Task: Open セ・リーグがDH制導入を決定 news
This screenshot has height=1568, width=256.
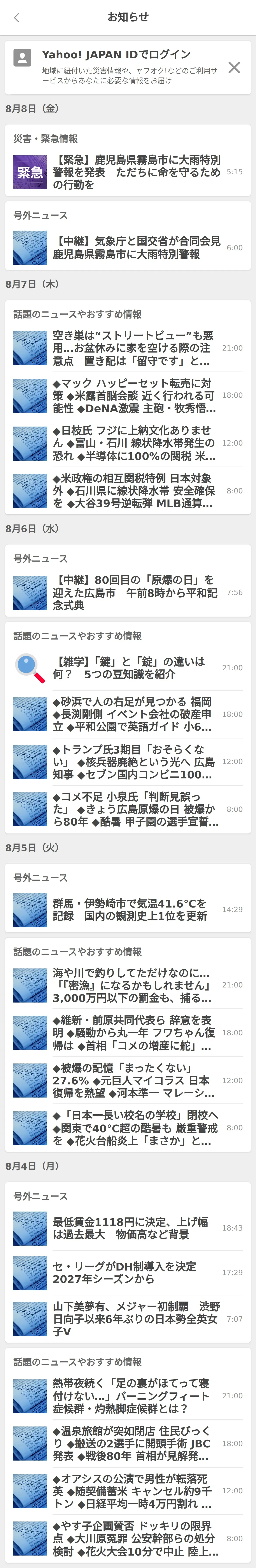Action: tap(128, 1273)
